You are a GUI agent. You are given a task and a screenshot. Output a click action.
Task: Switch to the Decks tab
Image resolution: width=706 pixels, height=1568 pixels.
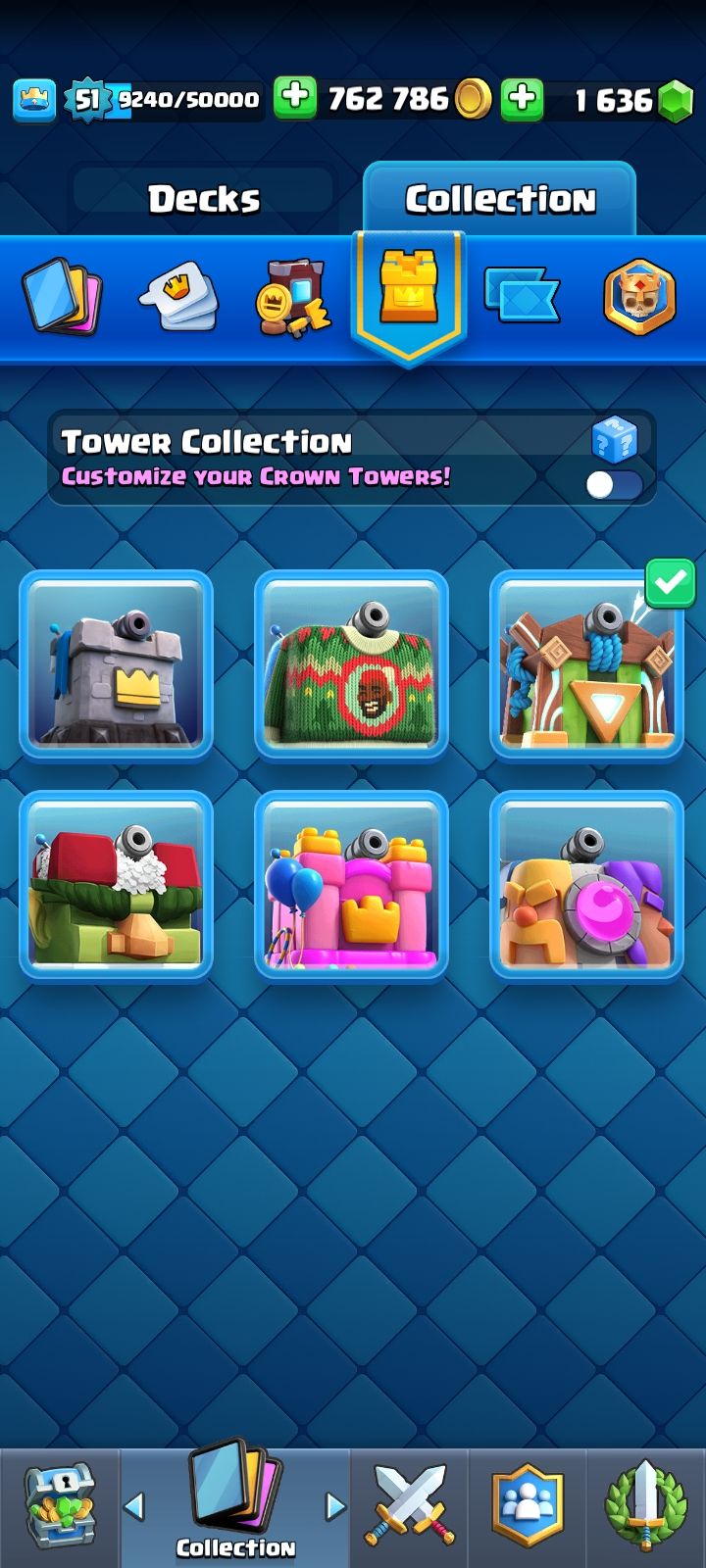click(204, 199)
